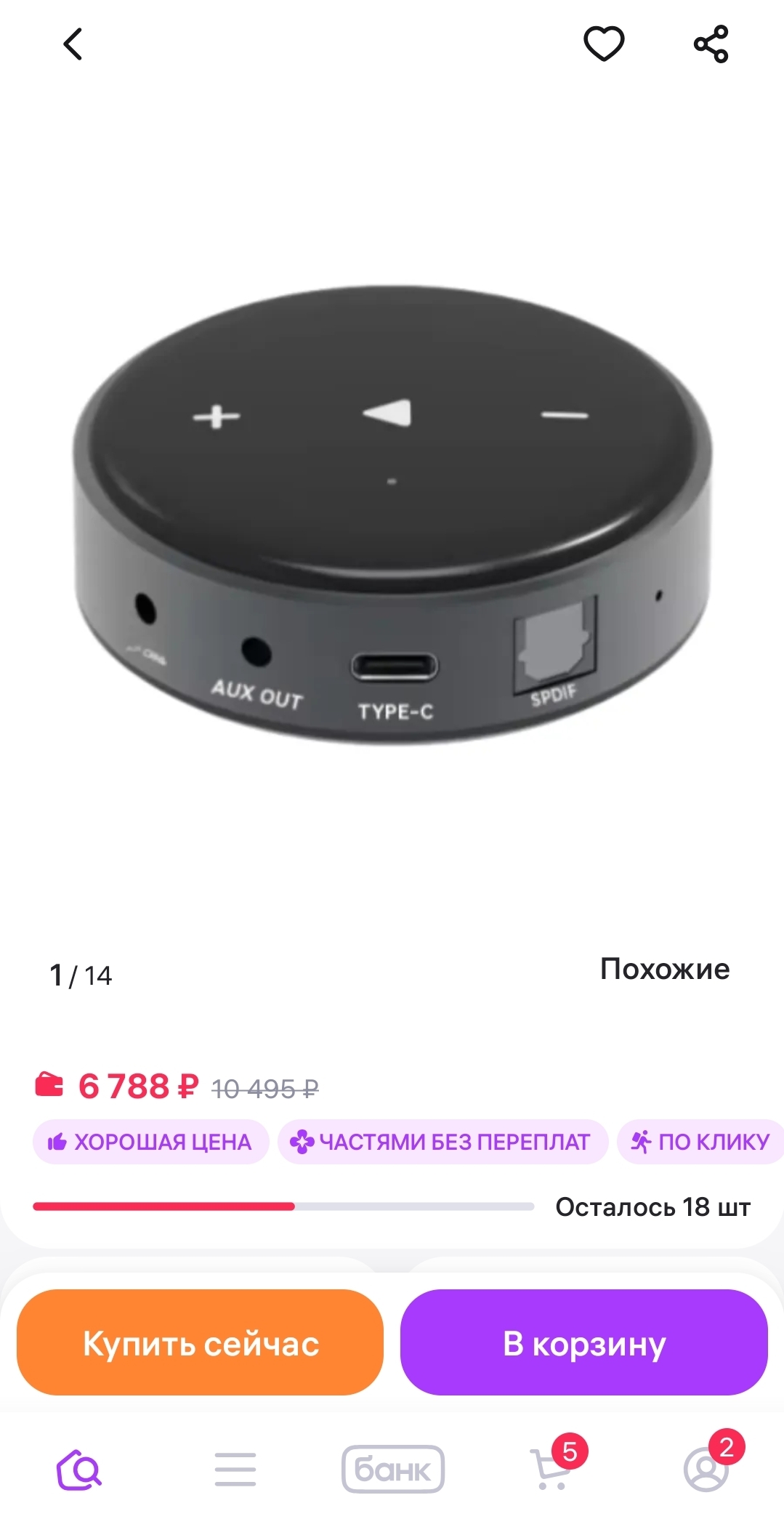Tap the ХОРОШАЯ ЦЕНА chip
The image size is (784, 1527).
pos(150,1142)
